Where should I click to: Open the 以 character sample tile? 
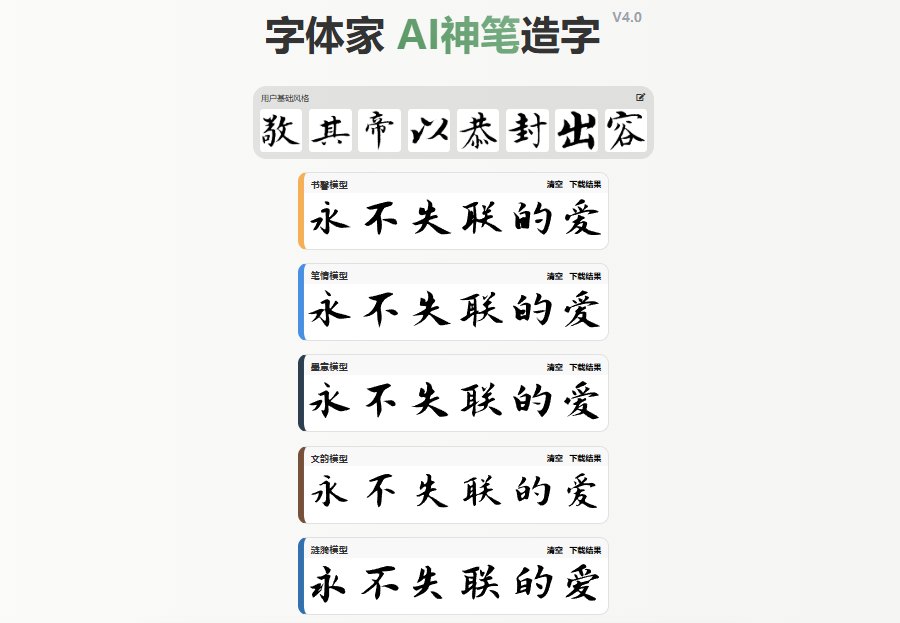coord(428,131)
